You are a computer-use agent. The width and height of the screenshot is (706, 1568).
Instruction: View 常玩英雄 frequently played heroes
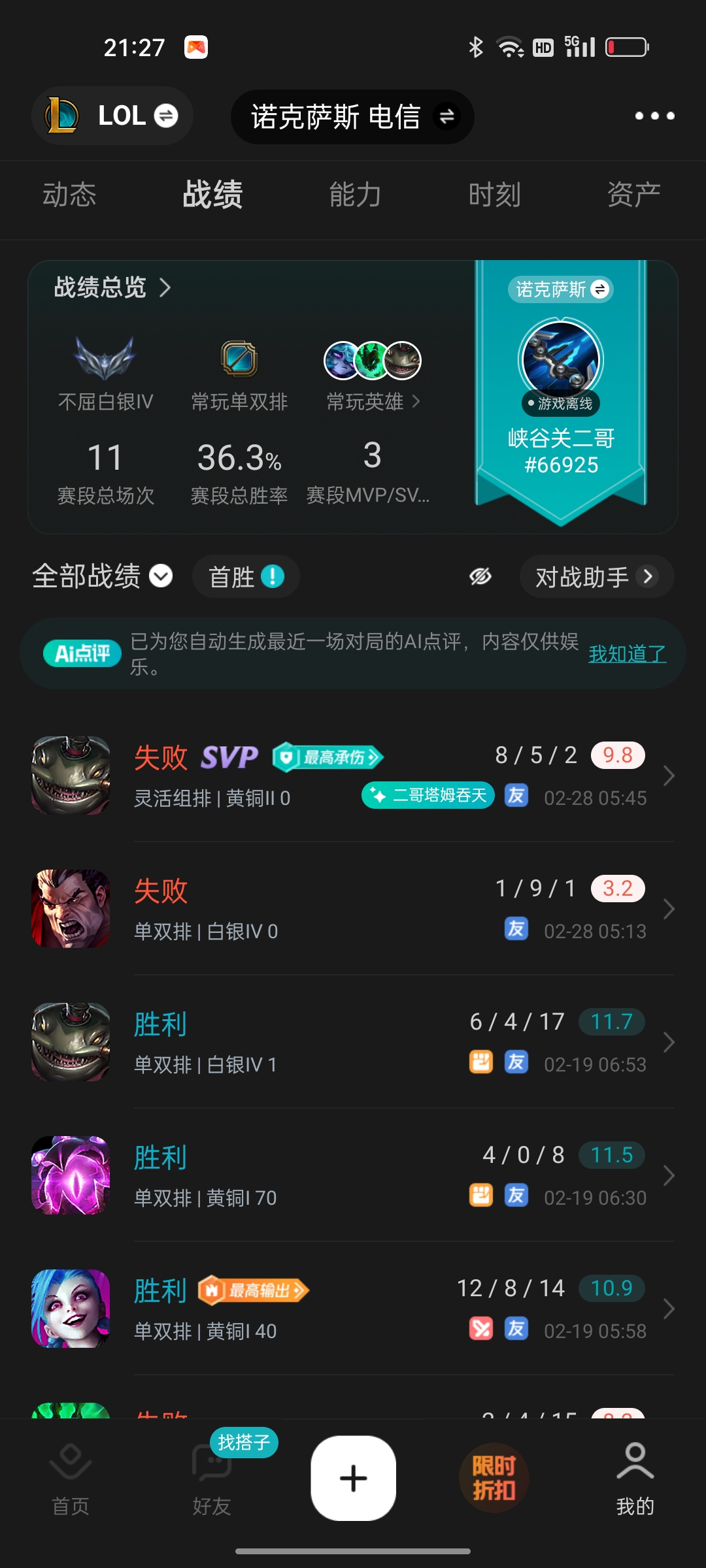[x=373, y=401]
